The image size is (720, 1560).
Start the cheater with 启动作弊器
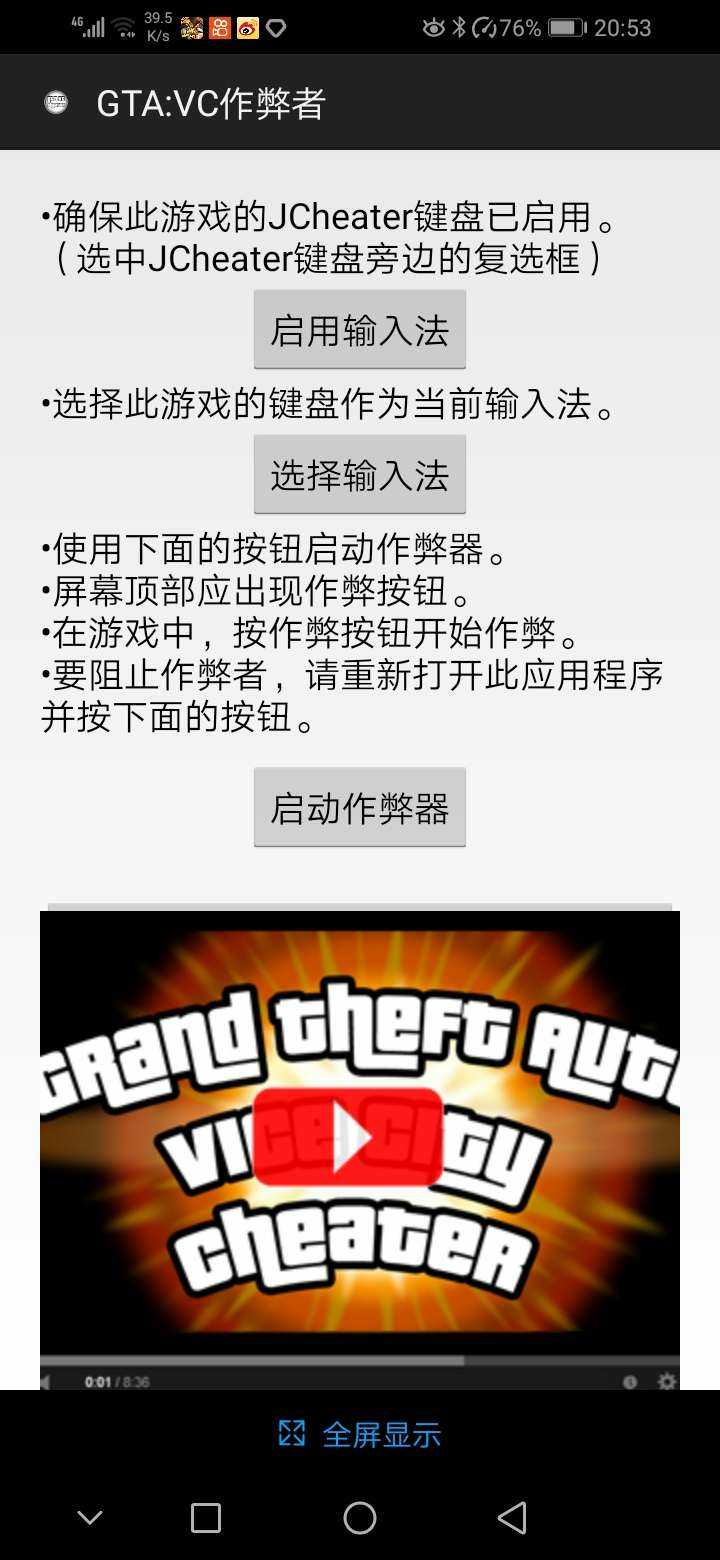point(359,807)
